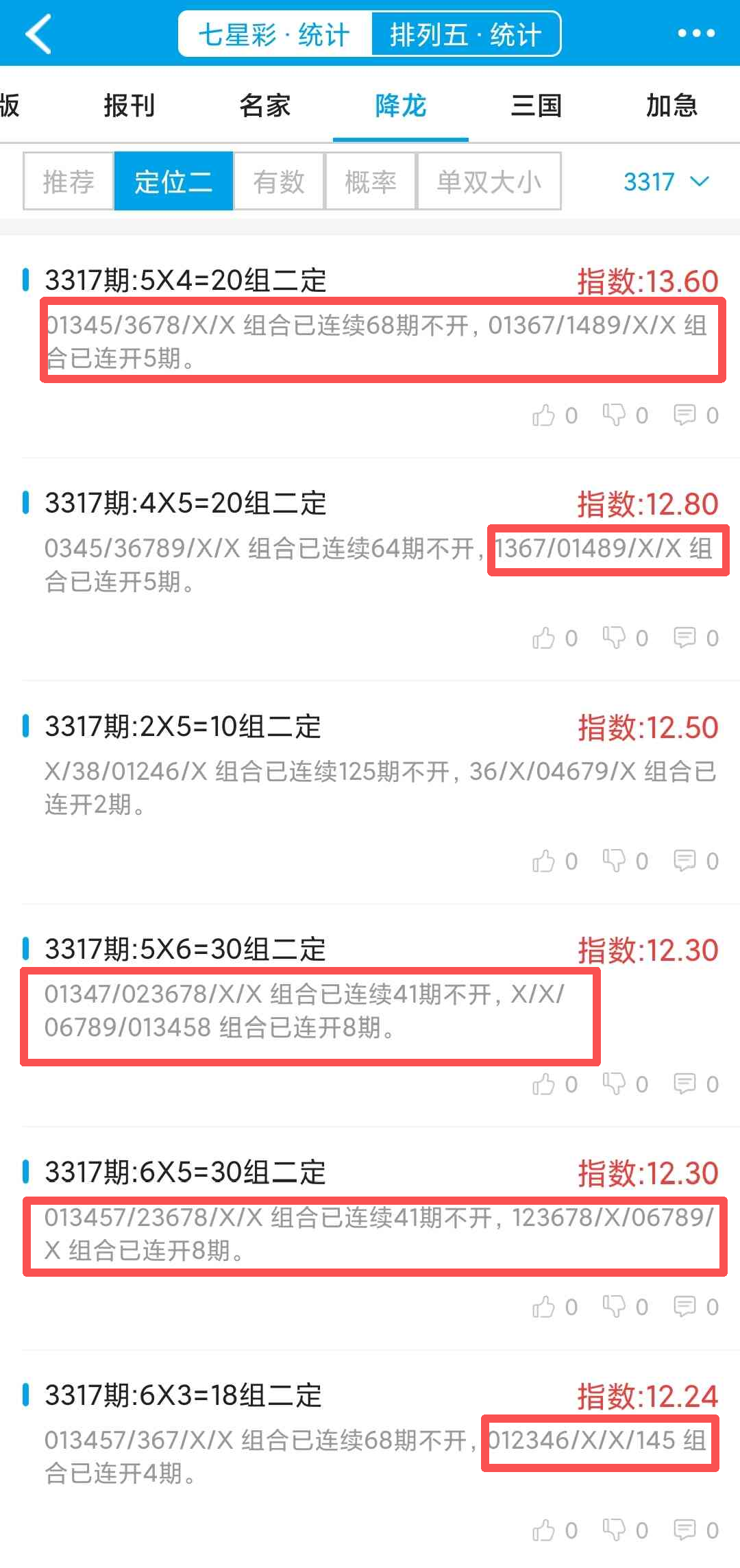
Task: Collapse the 概率 filter option
Action: click(x=370, y=181)
